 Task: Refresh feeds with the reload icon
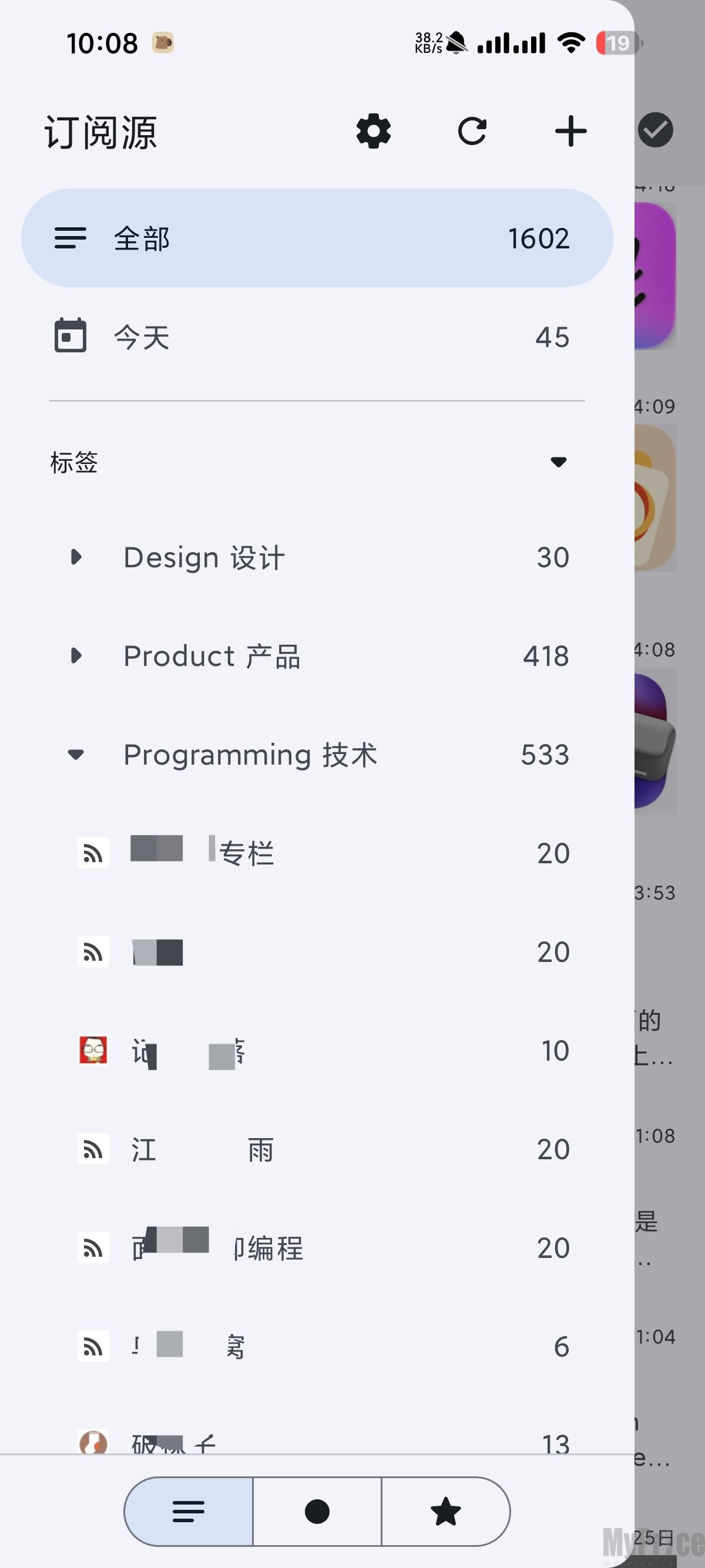pos(472,130)
